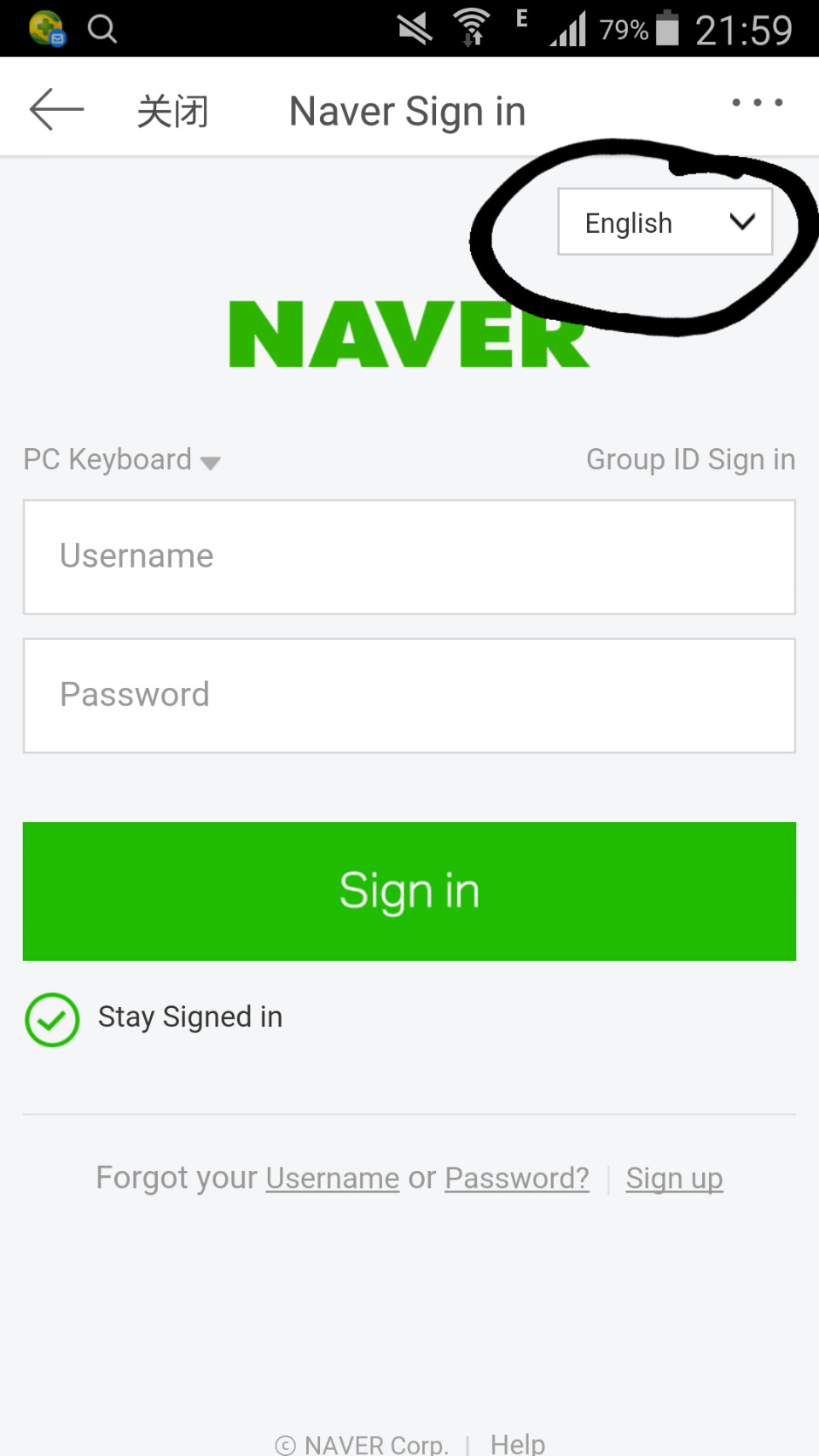
Task: Open the Help link
Action: [517, 1443]
